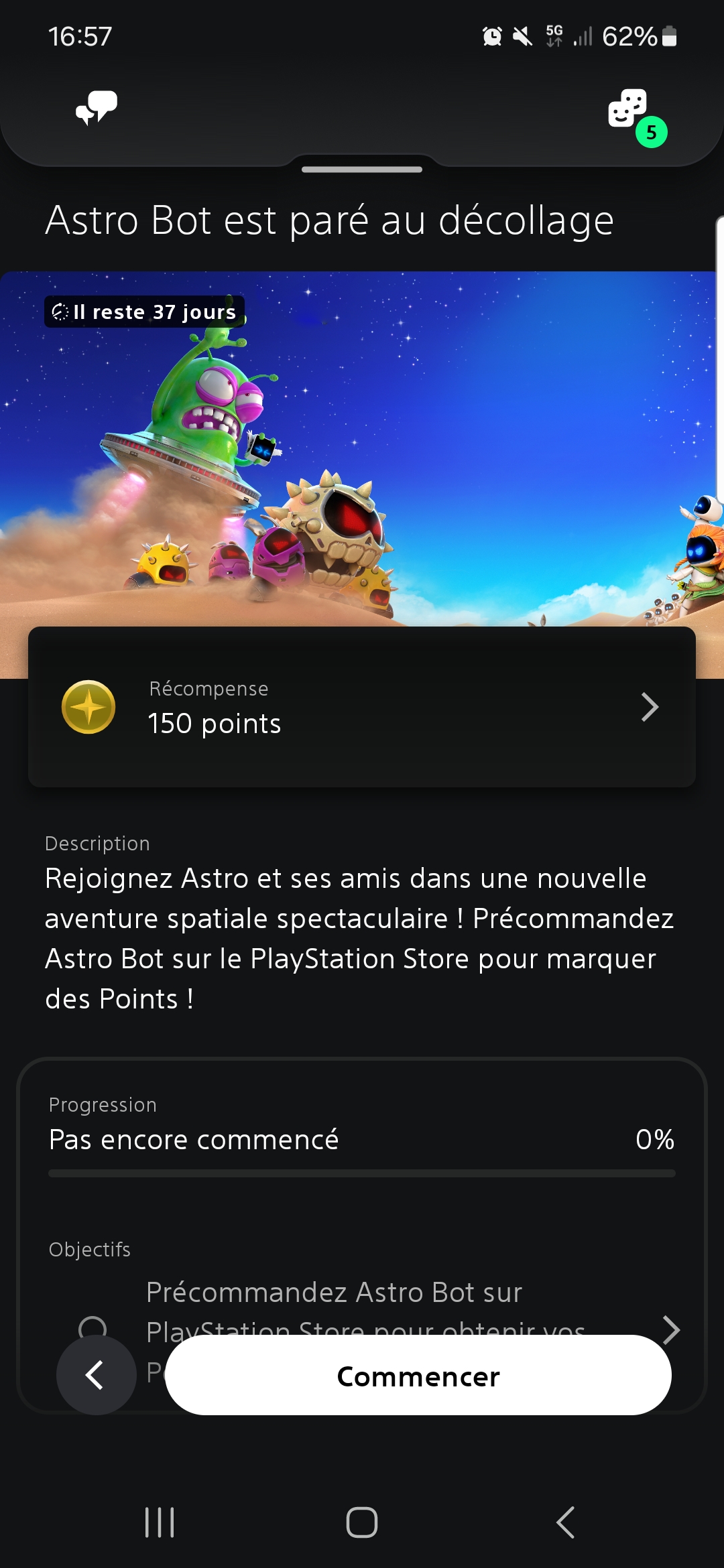Select the Récompense 150 points card
The image size is (724, 1568).
[362, 706]
